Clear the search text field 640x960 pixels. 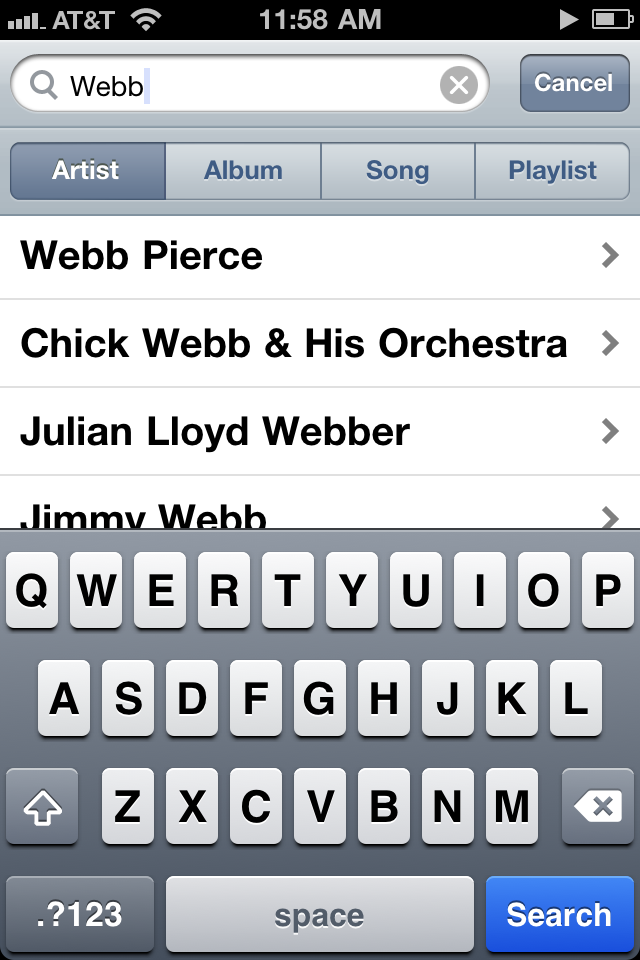458,86
